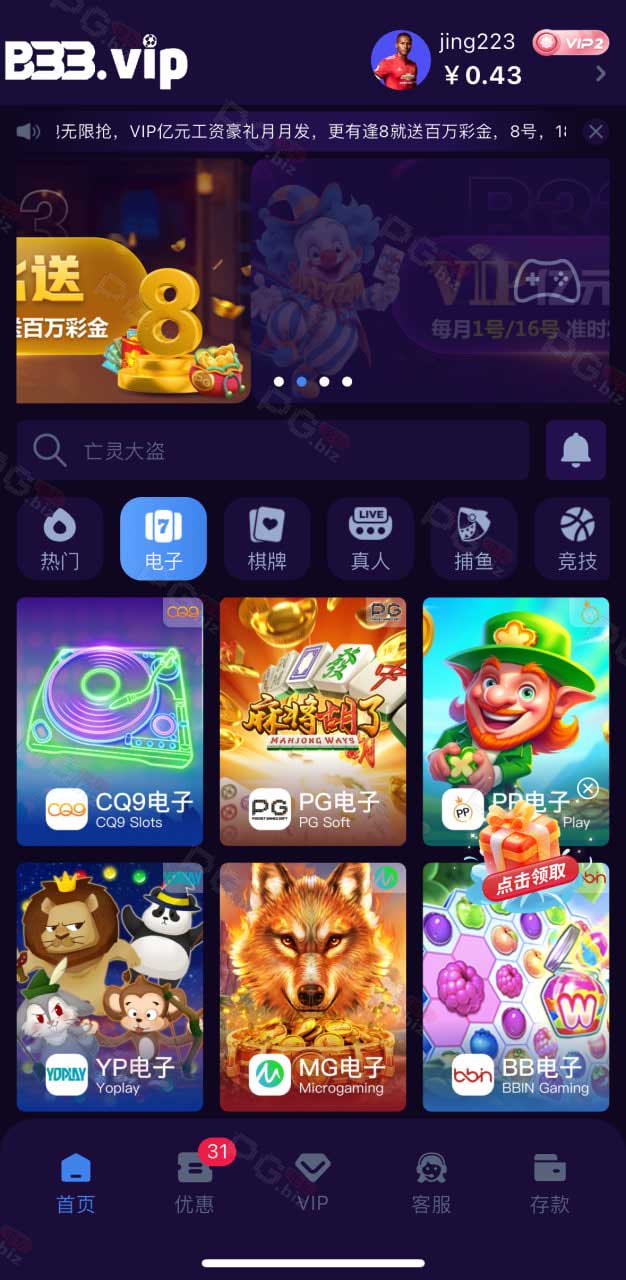Screen dimensions: 626x1280
Task: Open the PG电子 game card
Action: [313, 722]
